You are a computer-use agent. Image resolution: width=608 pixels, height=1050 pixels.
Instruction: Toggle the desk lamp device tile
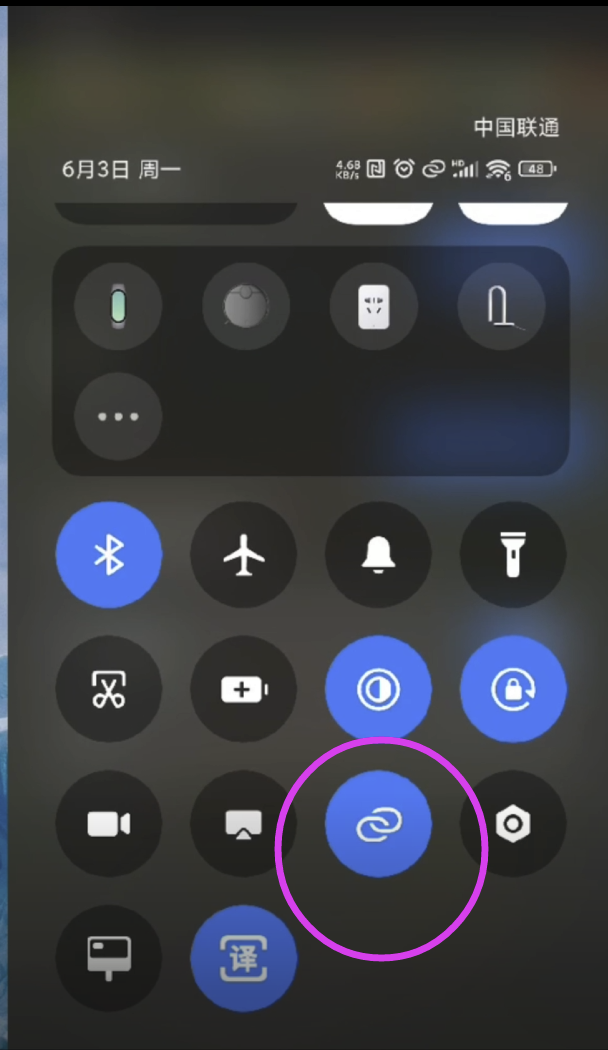pos(502,308)
